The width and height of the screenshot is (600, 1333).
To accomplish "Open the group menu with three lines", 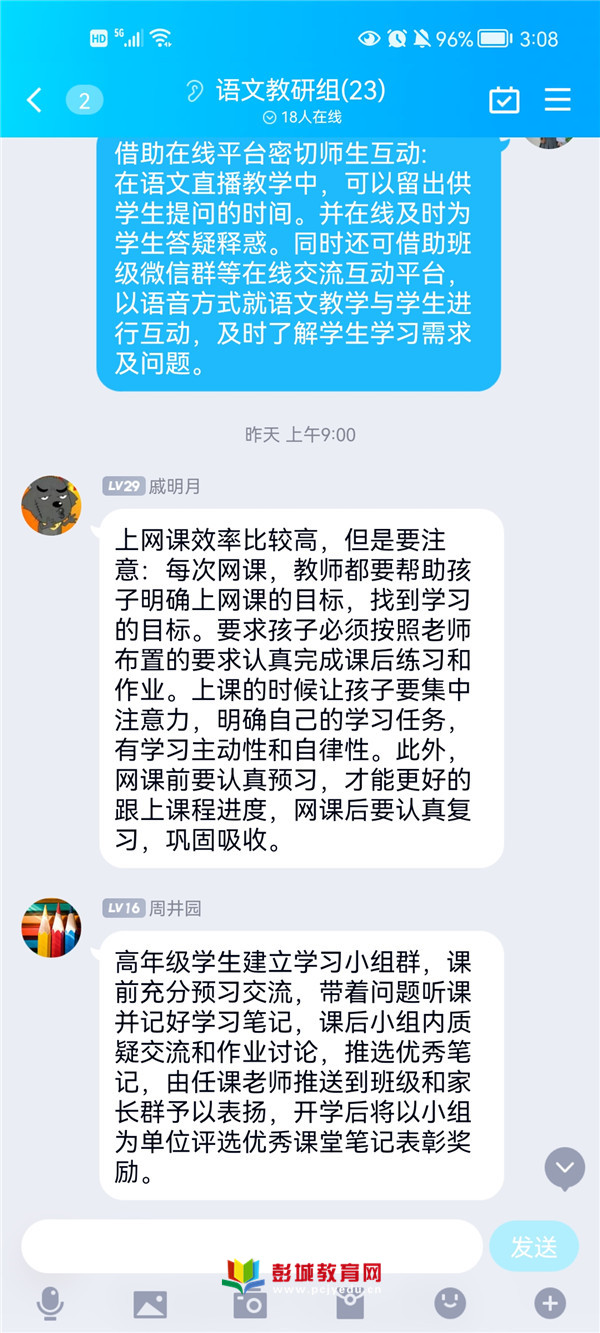I will (557, 100).
